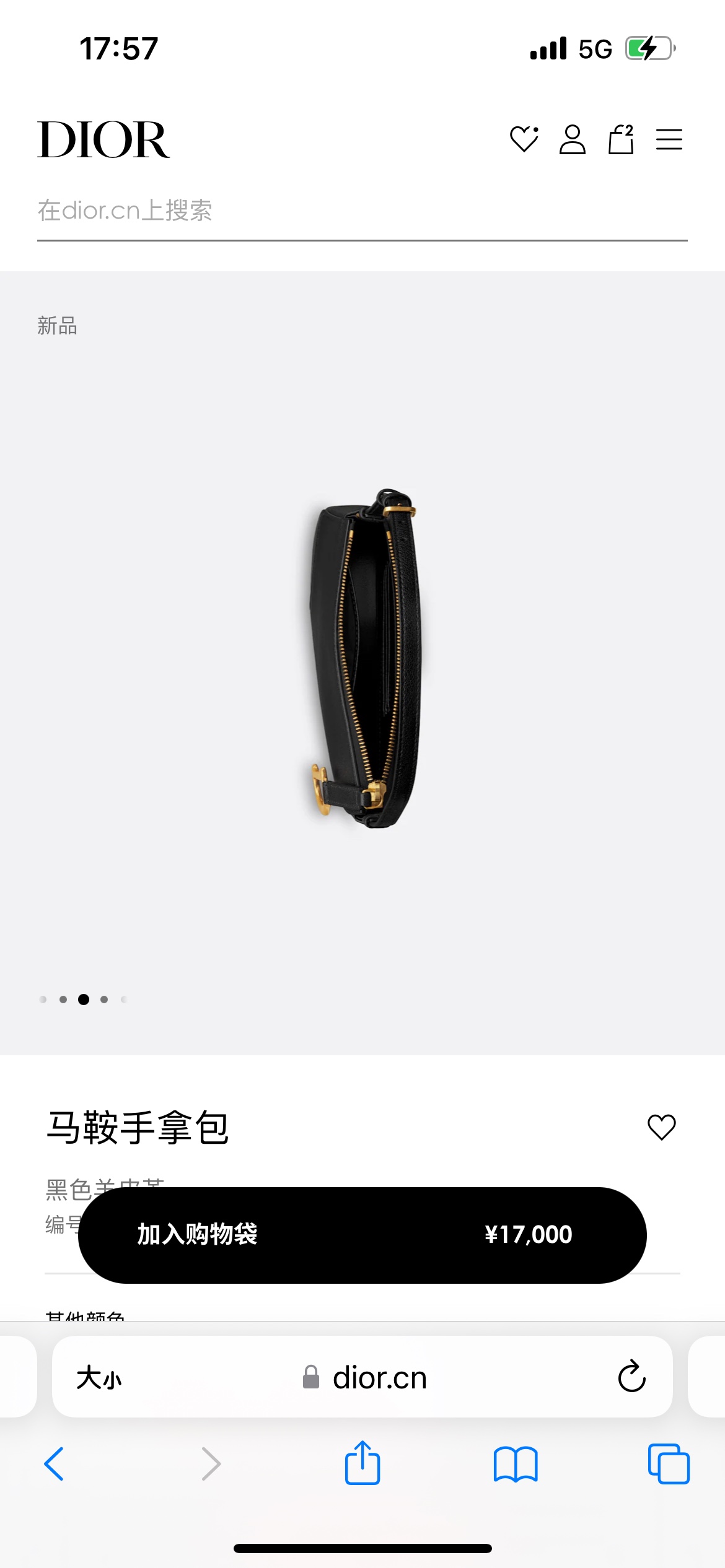Tap the dior.cn search field
This screenshot has width=725, height=1568.
tap(362, 211)
